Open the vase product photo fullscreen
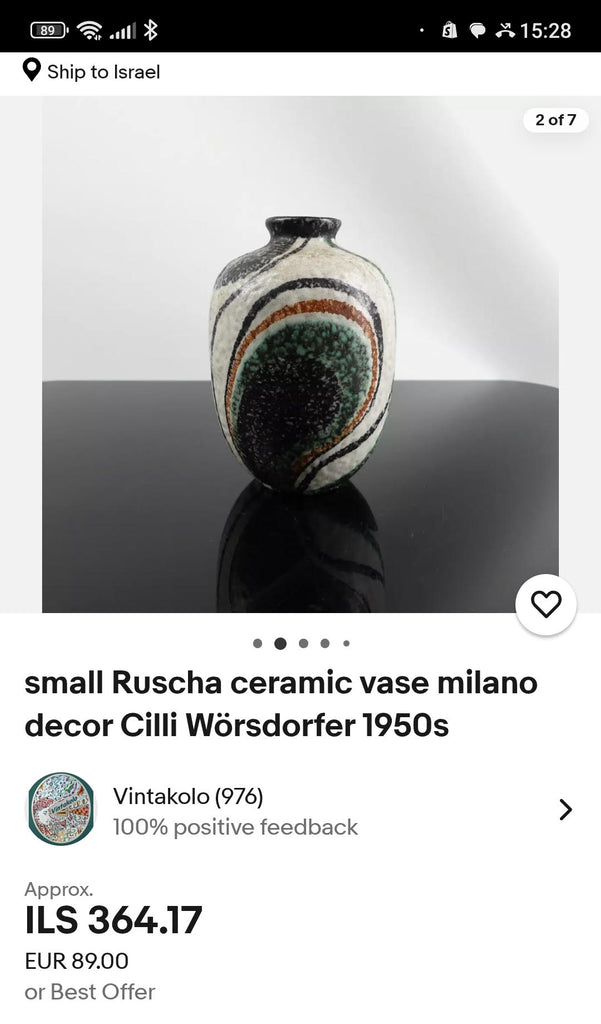 [x=300, y=355]
